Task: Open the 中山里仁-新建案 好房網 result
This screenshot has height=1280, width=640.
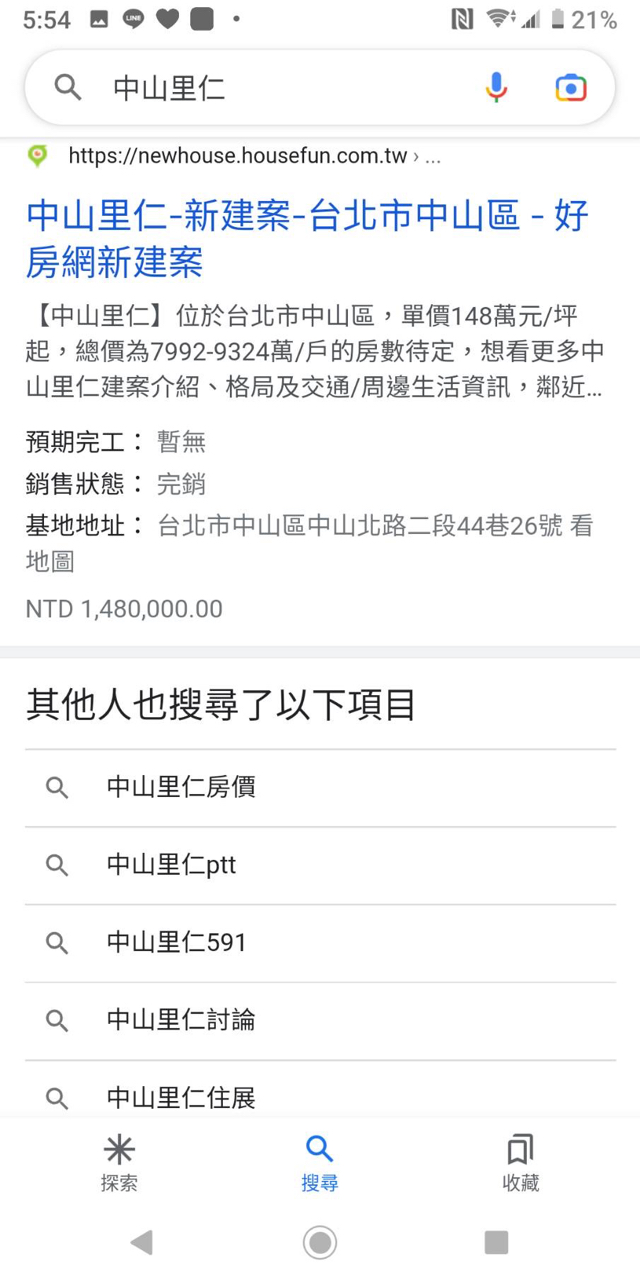Action: tap(306, 238)
